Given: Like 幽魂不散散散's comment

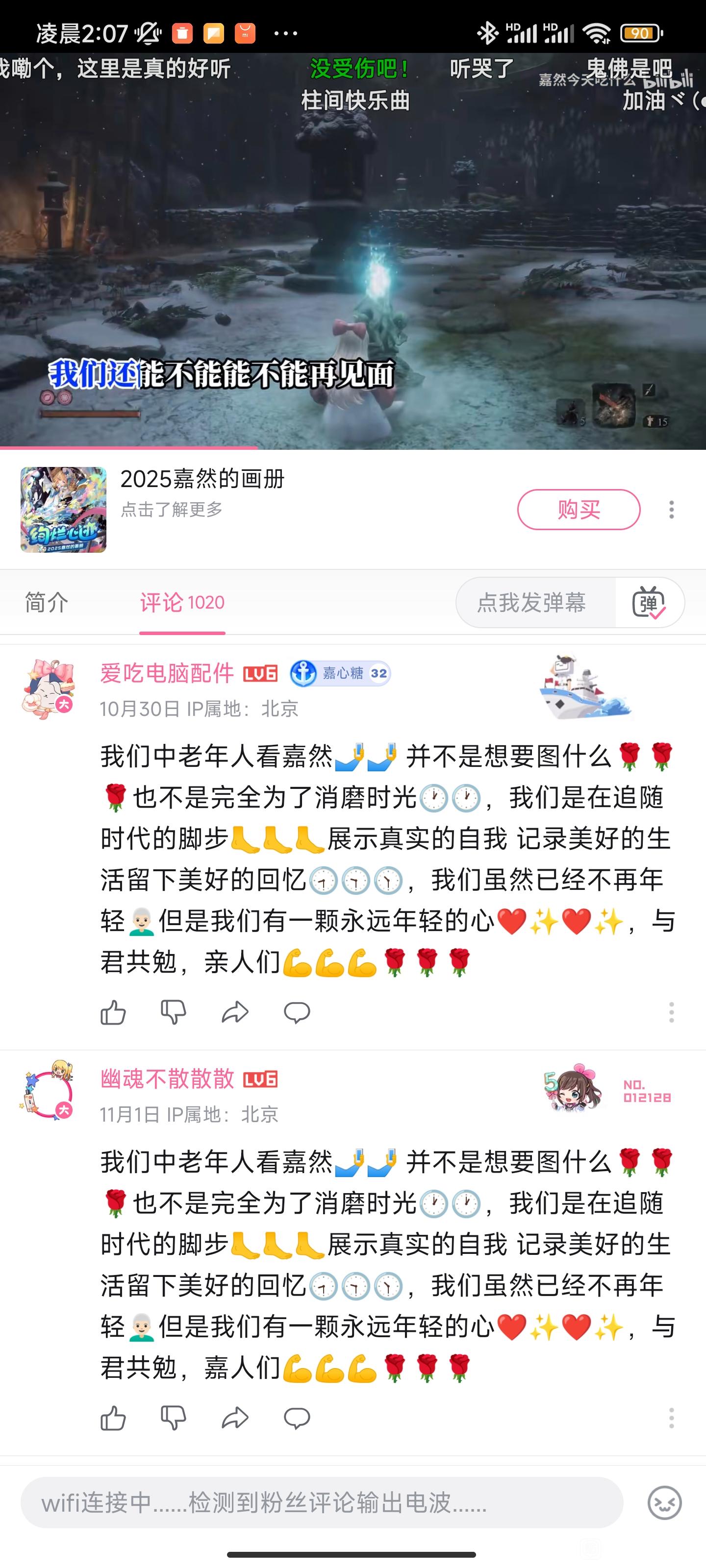Looking at the screenshot, I should [113, 1419].
